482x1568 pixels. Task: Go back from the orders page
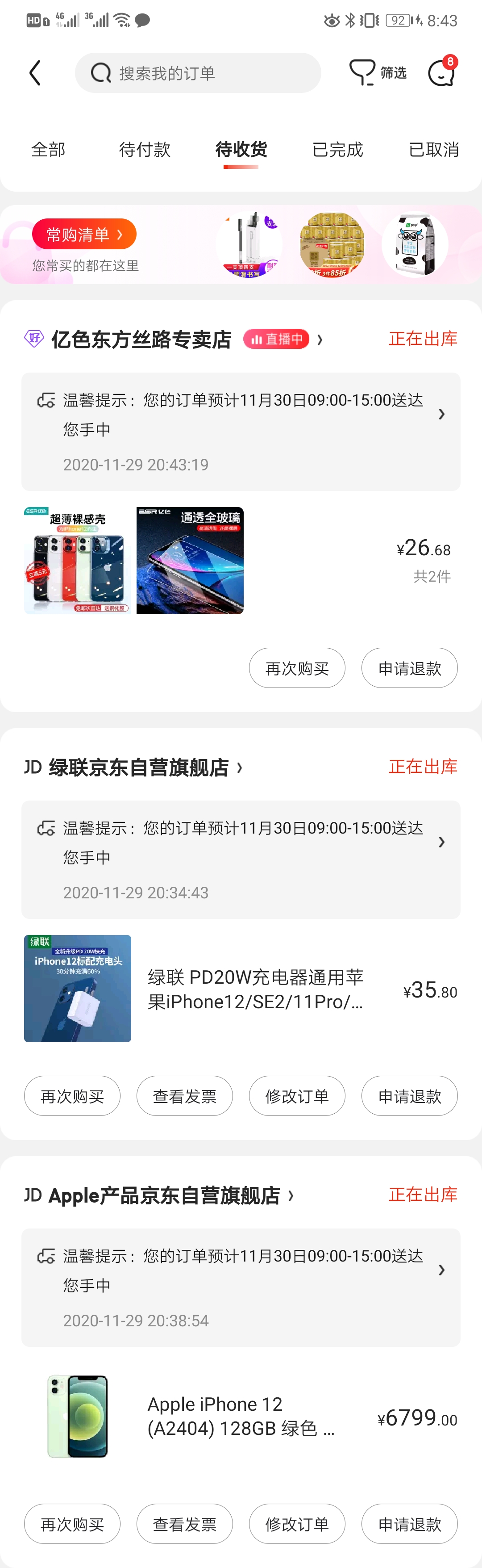pyautogui.click(x=35, y=73)
